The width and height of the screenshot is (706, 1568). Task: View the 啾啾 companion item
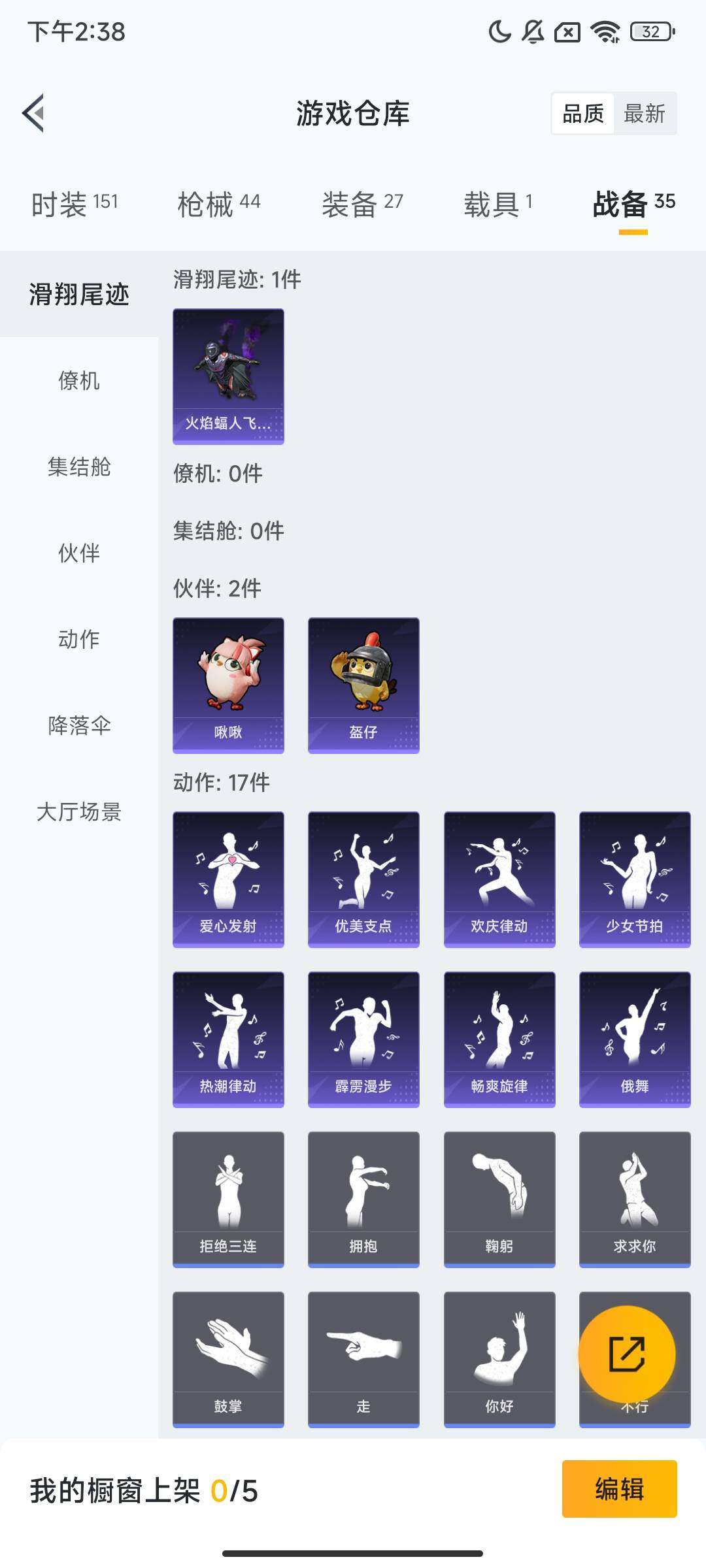pos(228,685)
